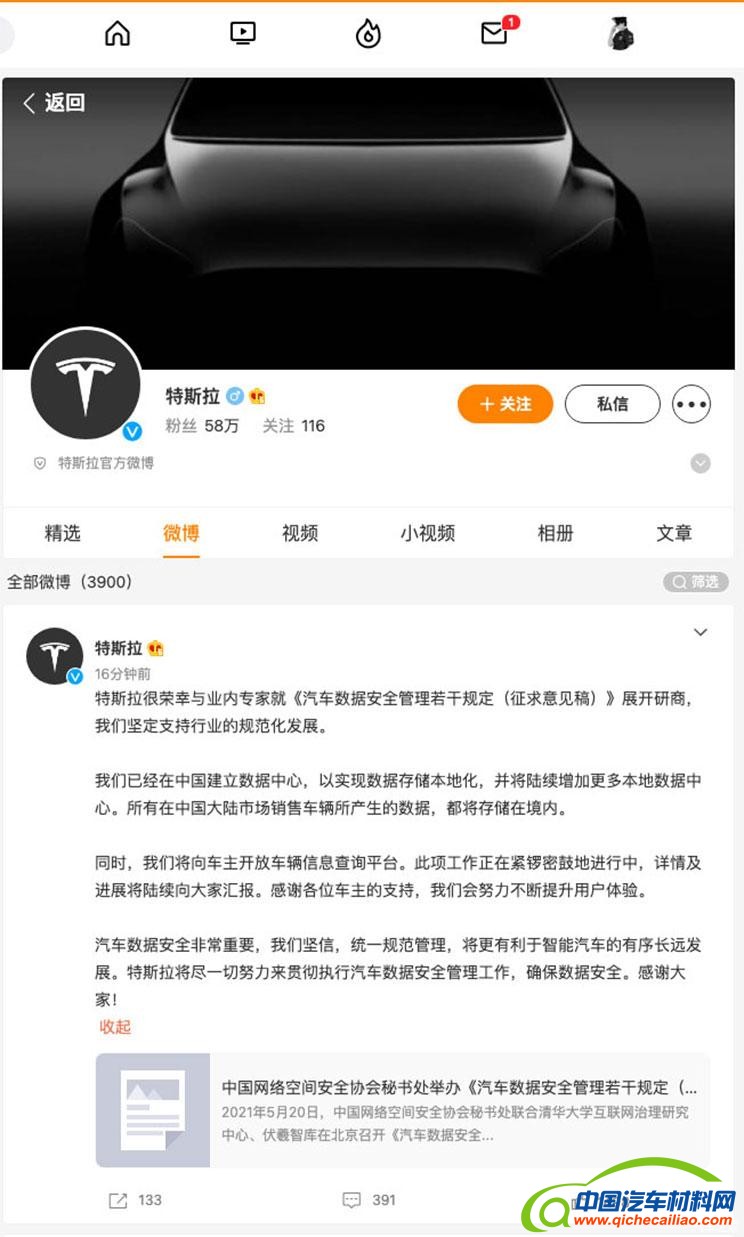Open the post's dropdown arrow menu
Viewport: 744px width, 1237px height.
point(700,632)
